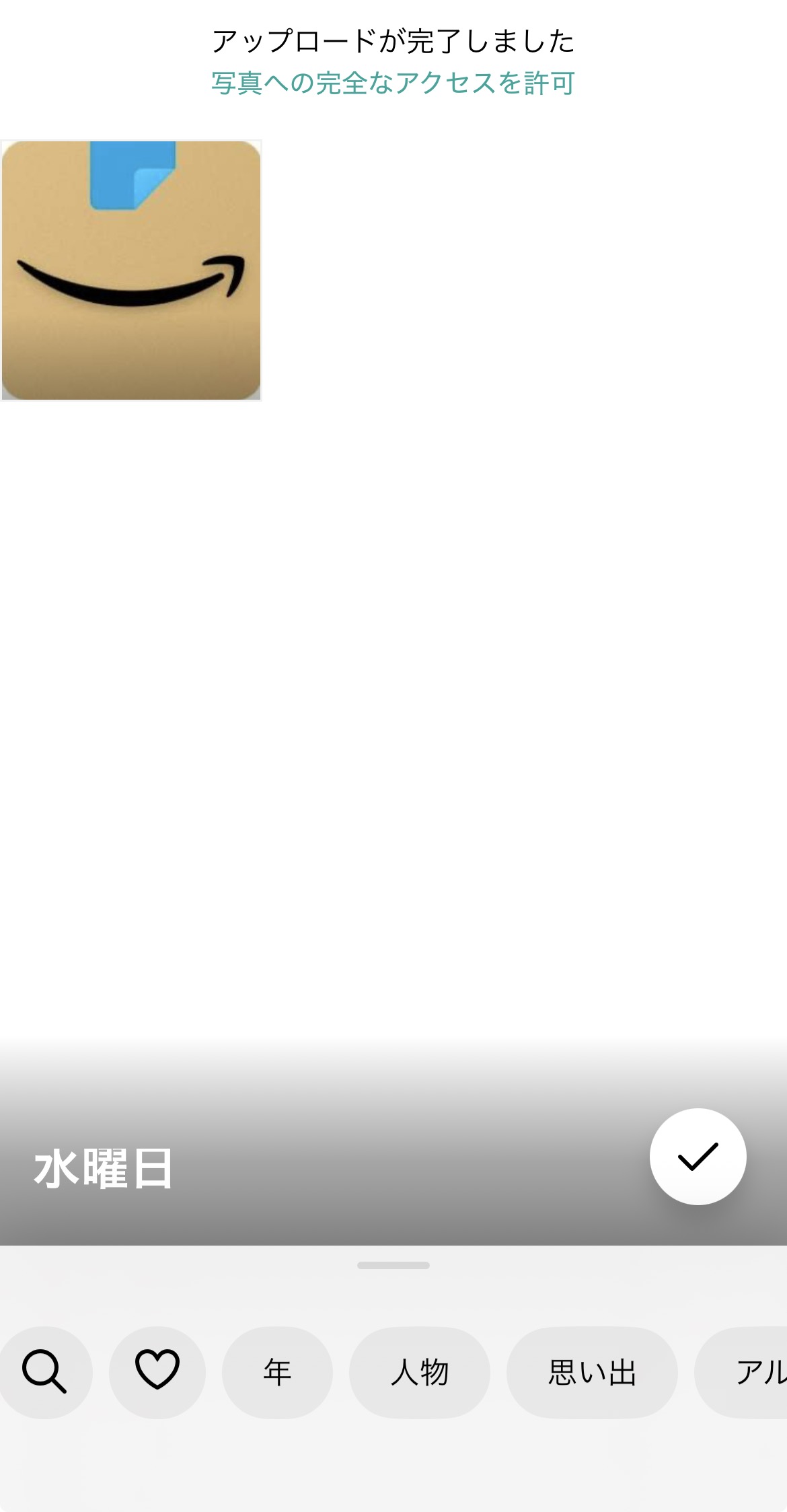787x1512 pixels.
Task: Tap the round checkmark select button
Action: pyautogui.click(x=698, y=1156)
